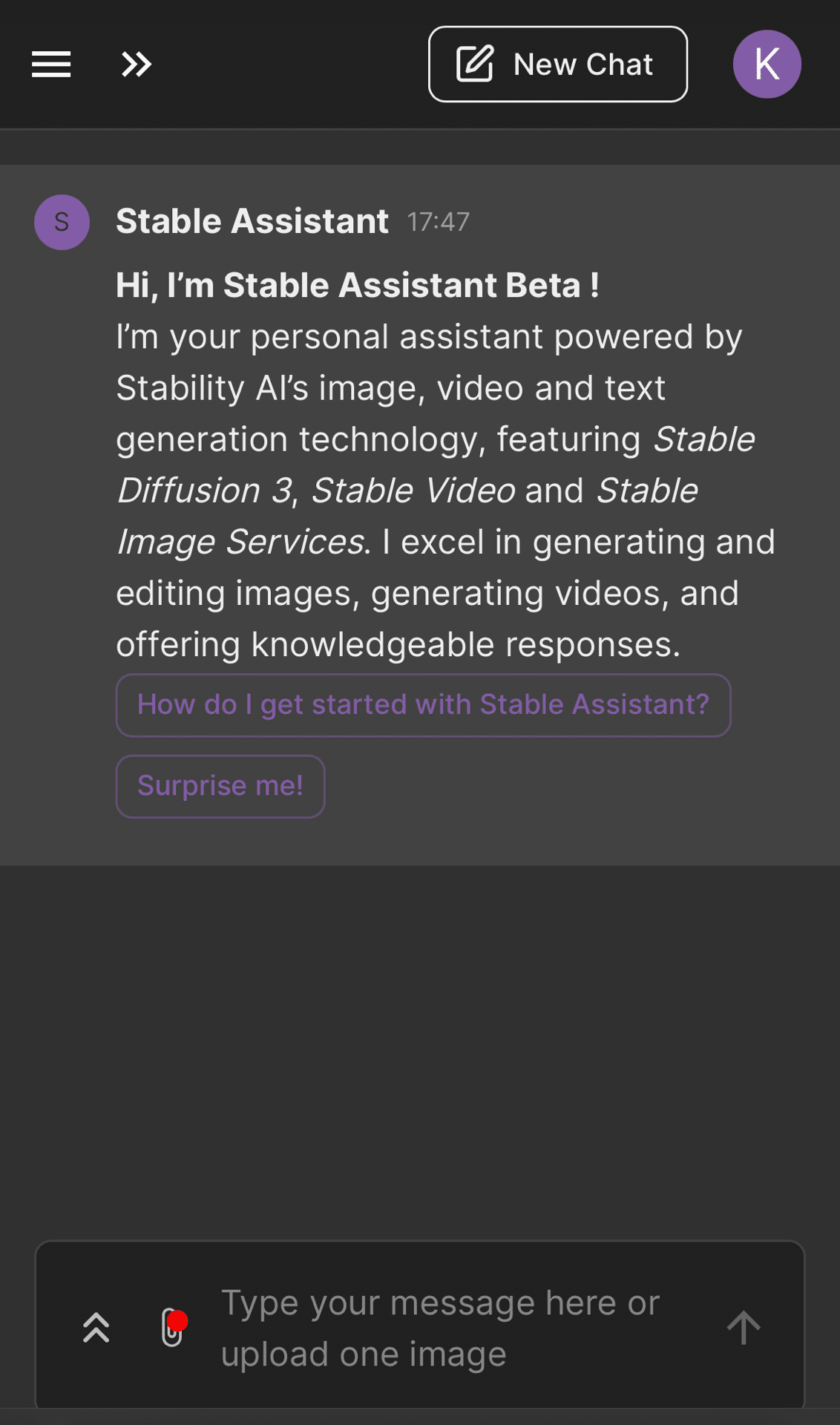Open the K profile avatar
Screen dimensions: 840x1425
pyautogui.click(x=767, y=65)
